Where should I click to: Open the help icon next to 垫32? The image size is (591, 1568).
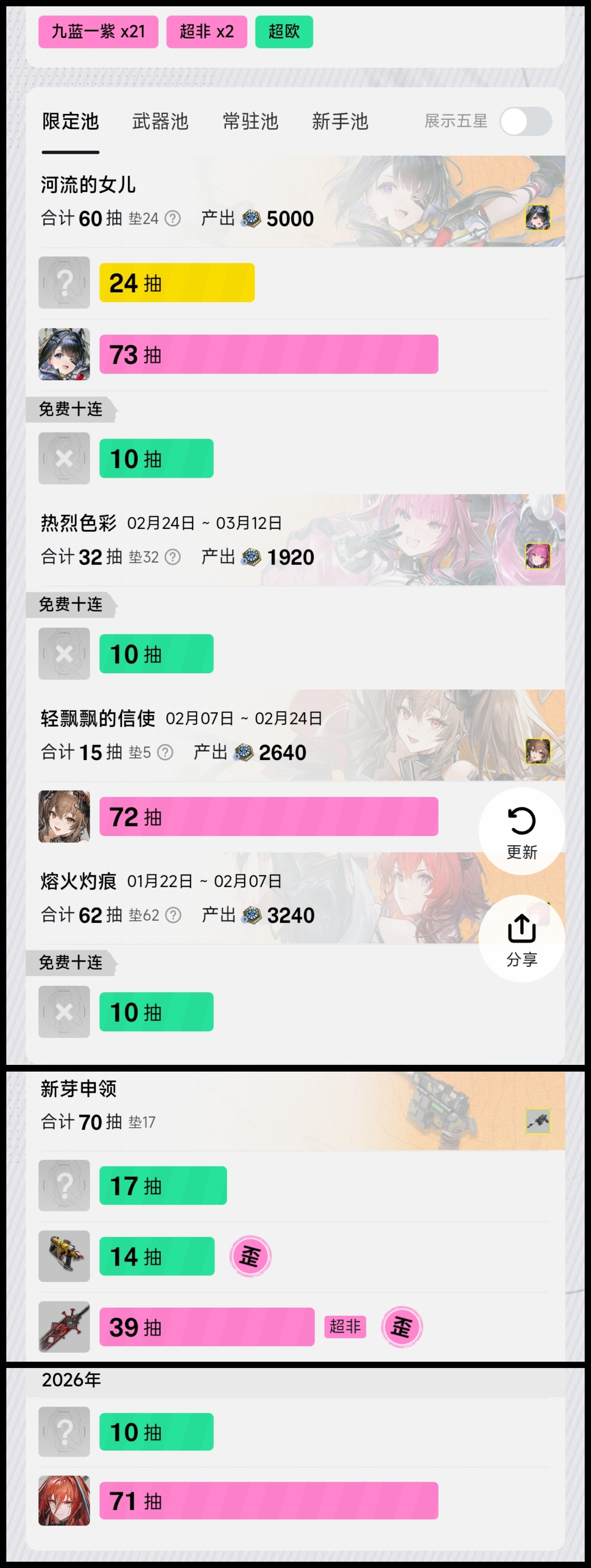pos(173,557)
